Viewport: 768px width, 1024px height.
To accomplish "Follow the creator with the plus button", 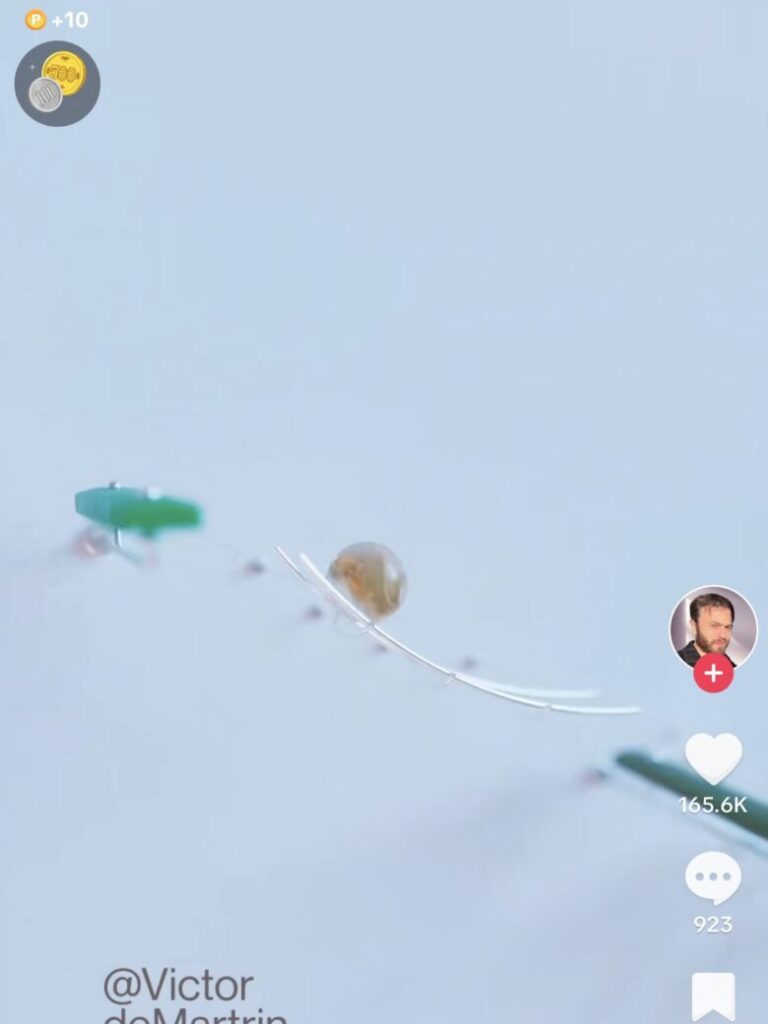I will click(713, 673).
